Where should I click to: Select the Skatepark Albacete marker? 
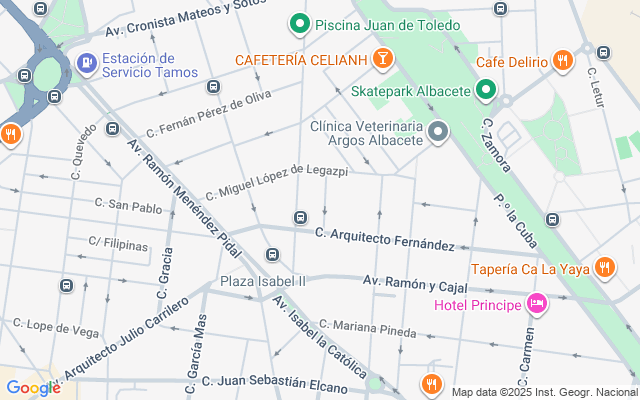pos(487,91)
